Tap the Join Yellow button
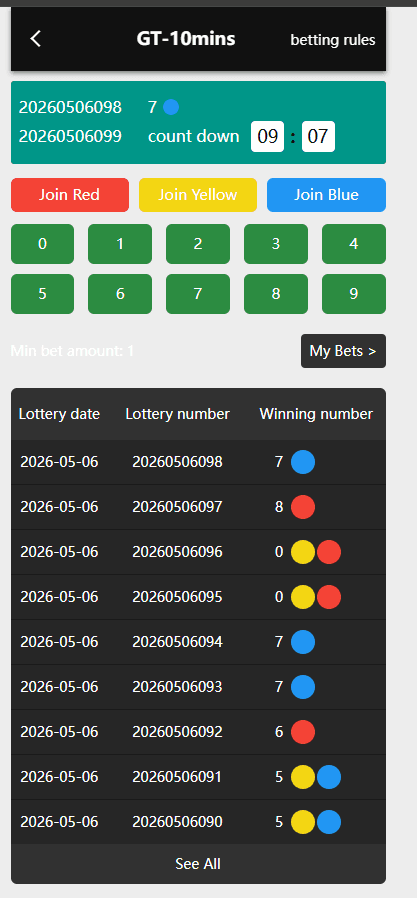The height and width of the screenshot is (898, 417). pos(198,195)
